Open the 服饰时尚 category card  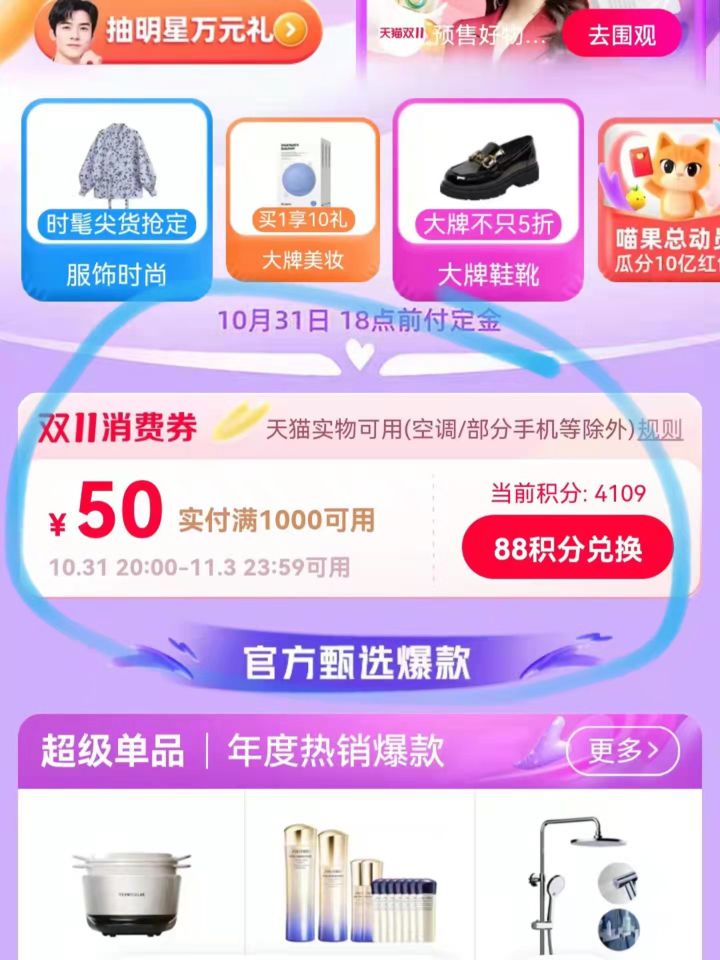click(x=117, y=200)
